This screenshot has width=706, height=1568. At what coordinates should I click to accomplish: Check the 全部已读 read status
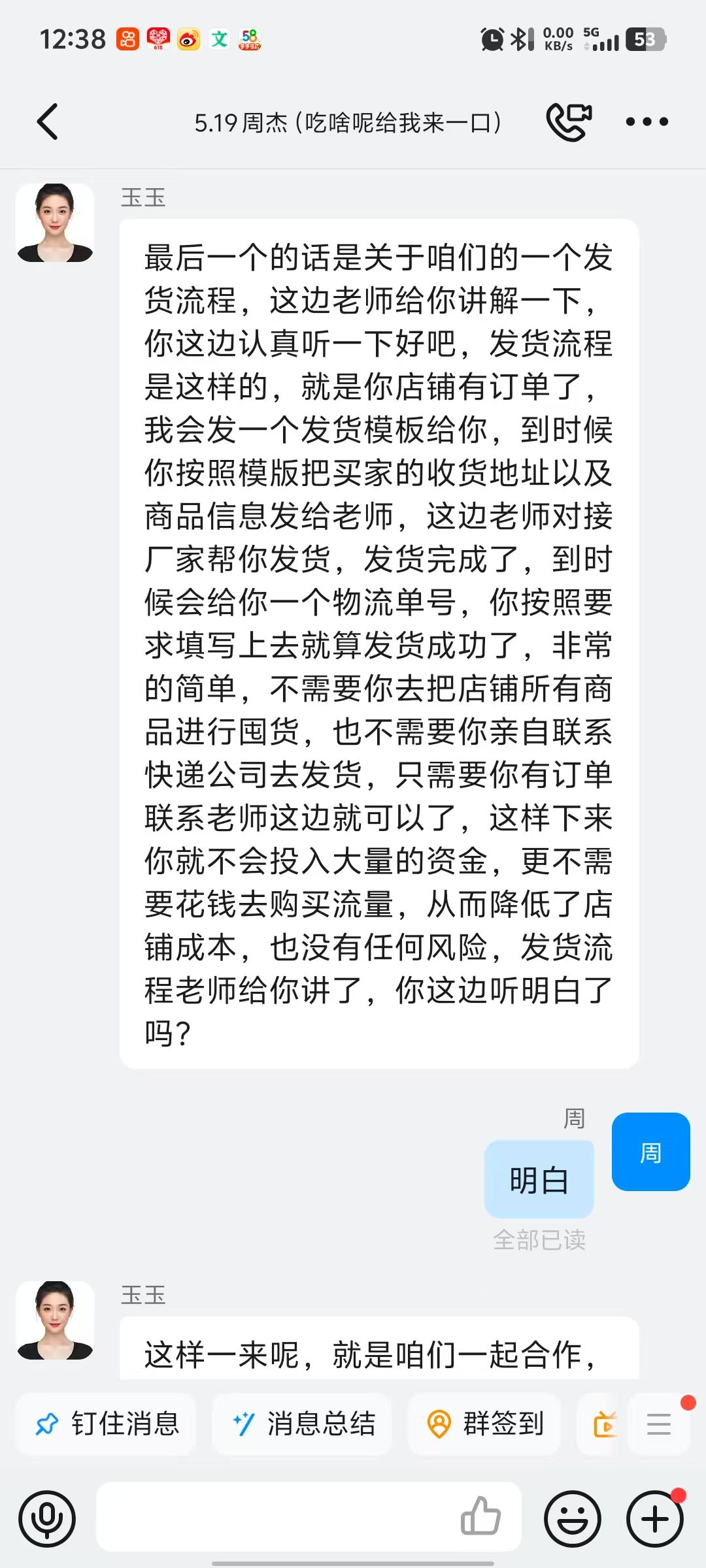tap(539, 1240)
